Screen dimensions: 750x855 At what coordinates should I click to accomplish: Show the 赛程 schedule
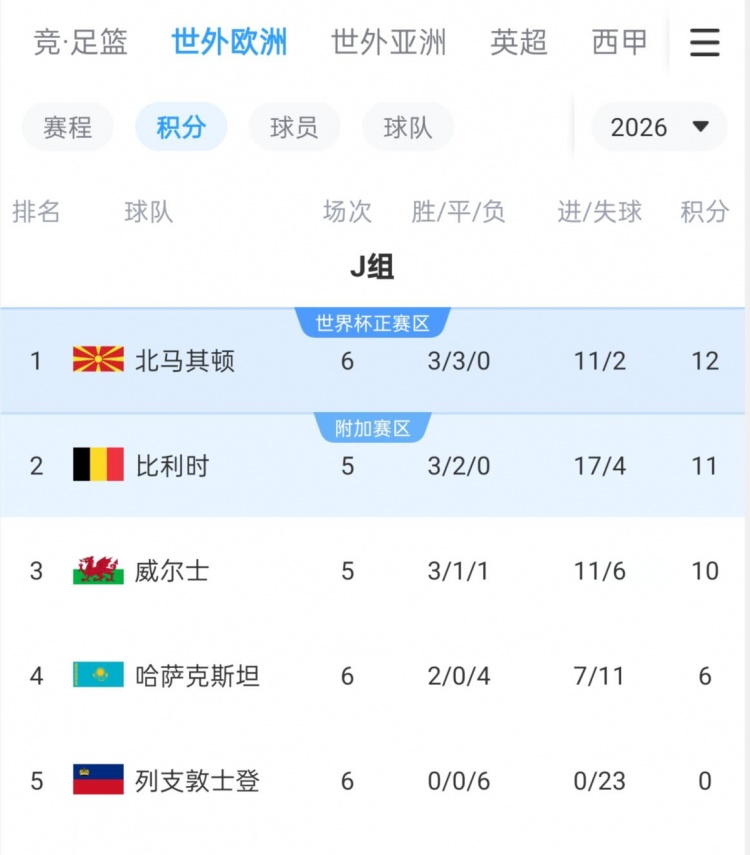pos(68,127)
